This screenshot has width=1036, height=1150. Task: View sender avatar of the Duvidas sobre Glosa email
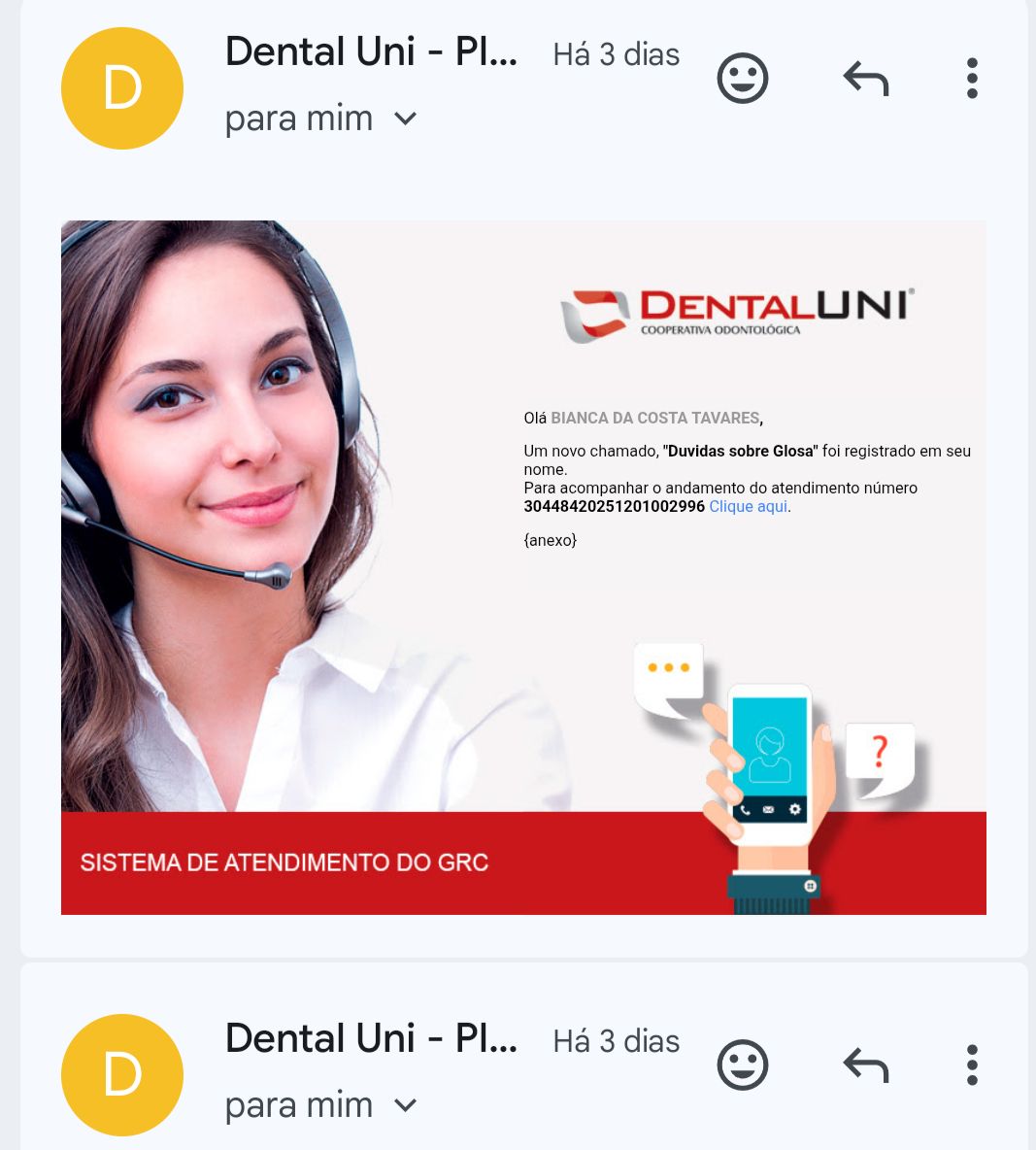[122, 88]
